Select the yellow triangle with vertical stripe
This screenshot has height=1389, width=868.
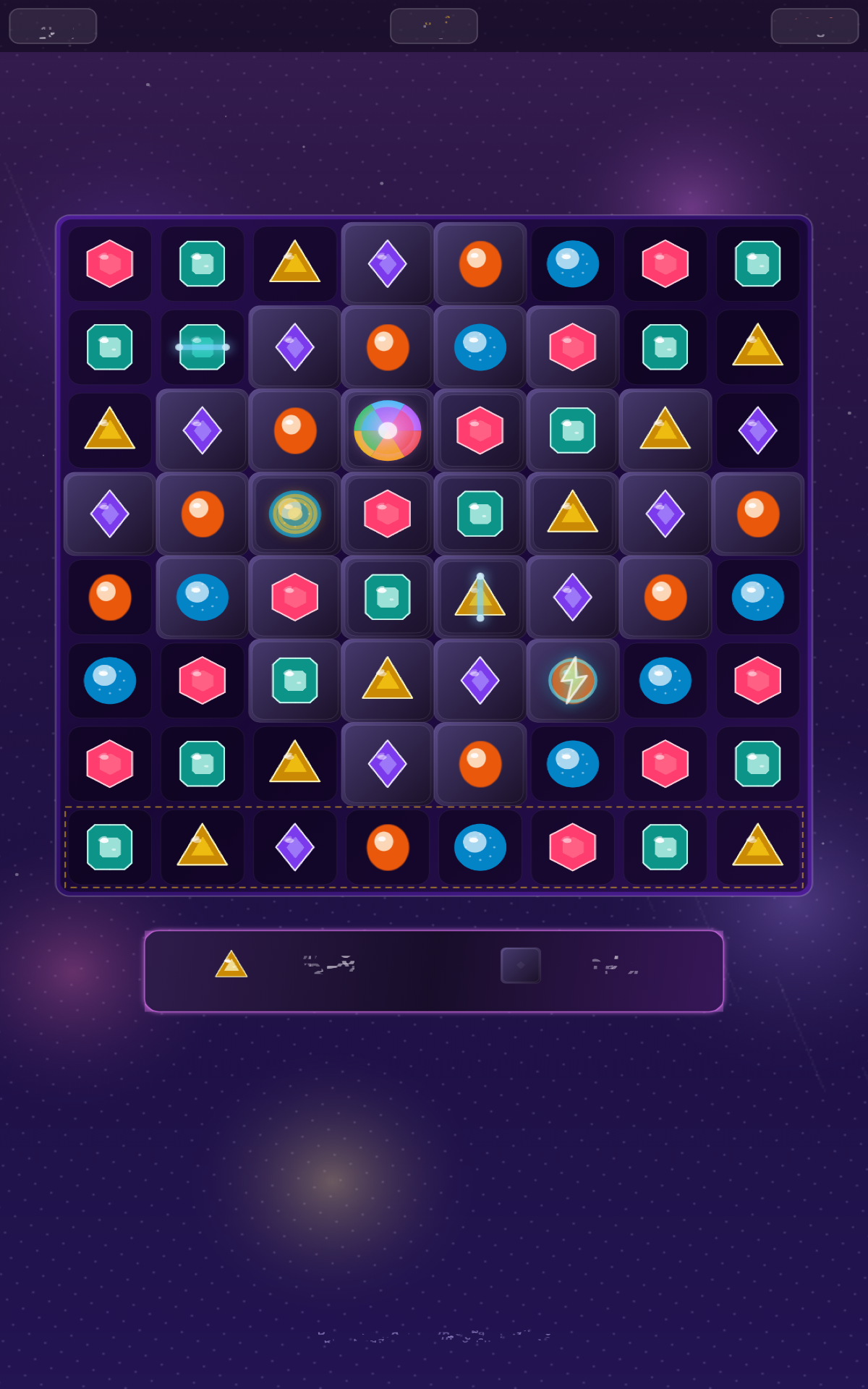point(480,597)
